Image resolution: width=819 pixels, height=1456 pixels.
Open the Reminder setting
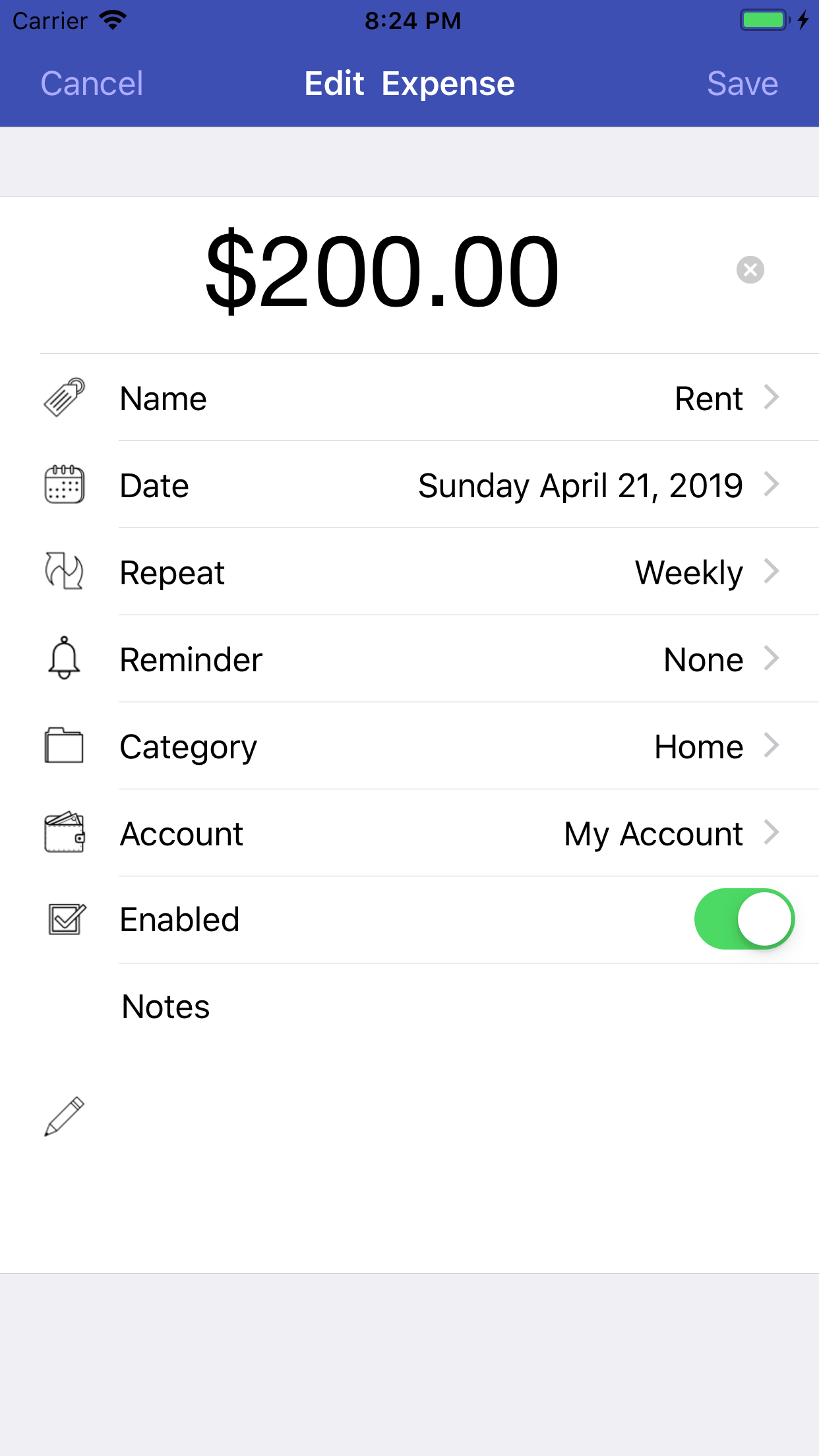[409, 659]
